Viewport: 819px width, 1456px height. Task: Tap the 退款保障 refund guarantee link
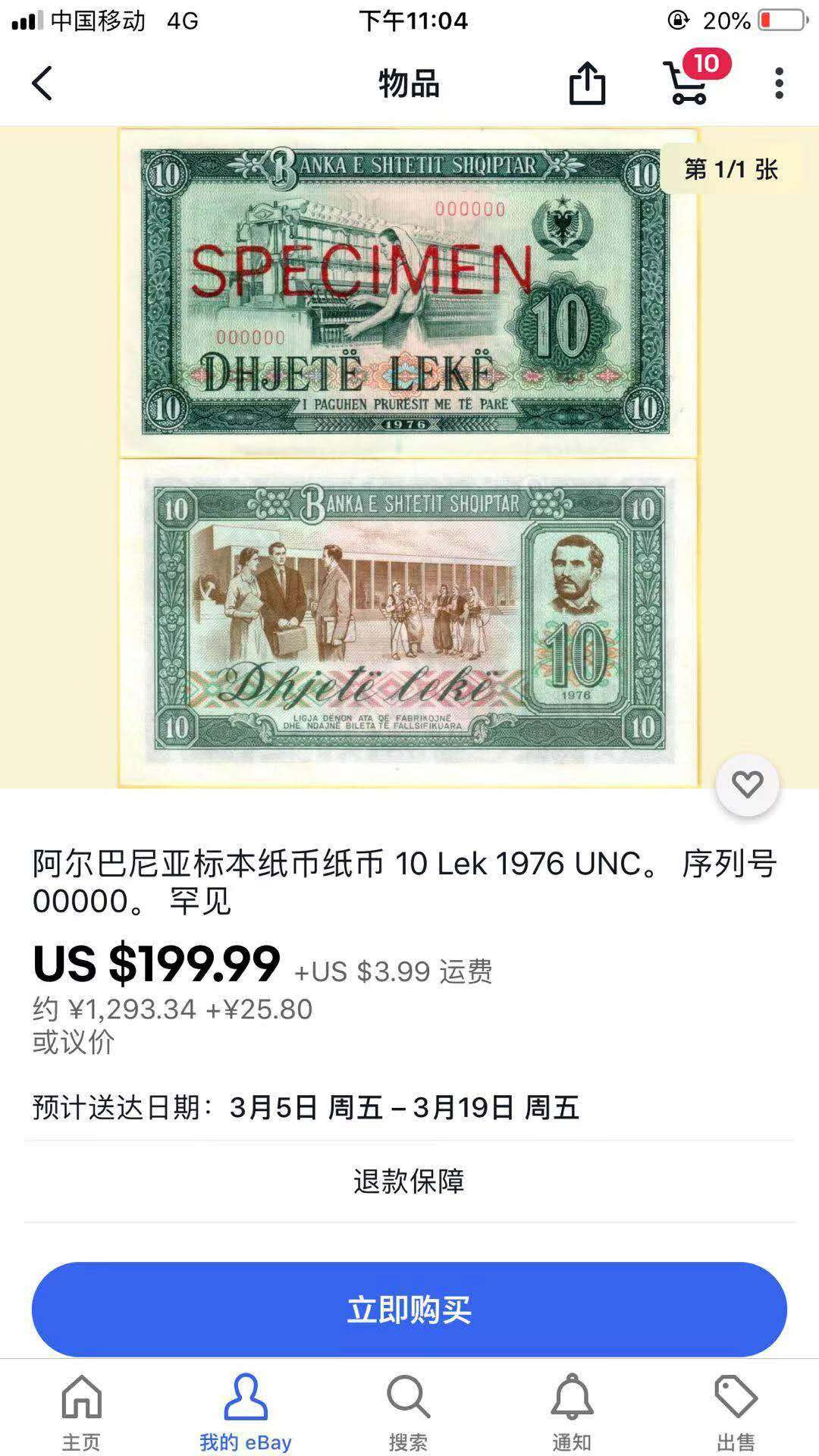click(409, 1180)
